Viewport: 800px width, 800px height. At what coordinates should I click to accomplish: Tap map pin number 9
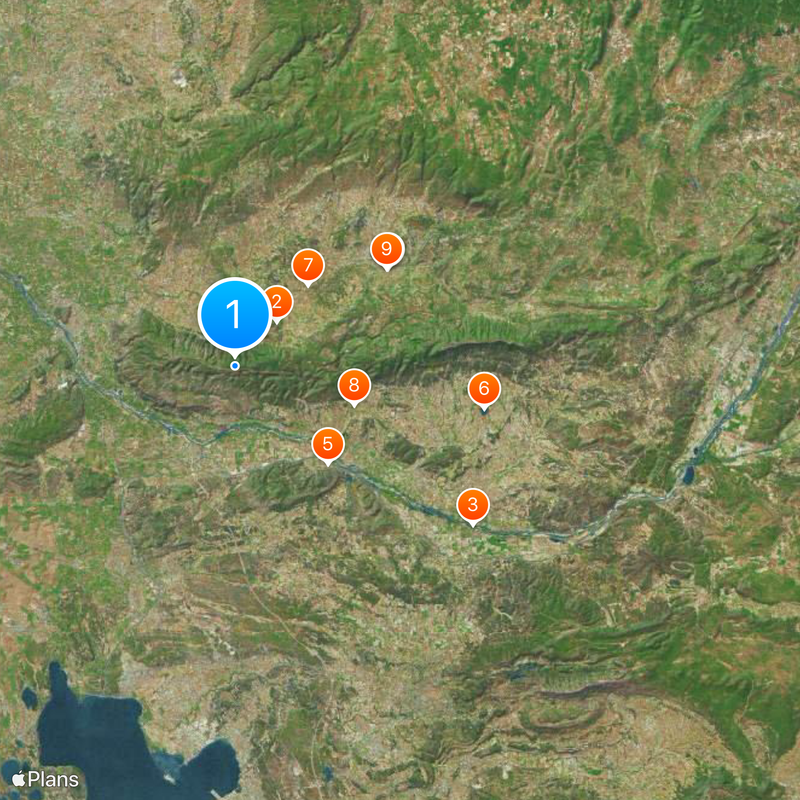point(387,248)
